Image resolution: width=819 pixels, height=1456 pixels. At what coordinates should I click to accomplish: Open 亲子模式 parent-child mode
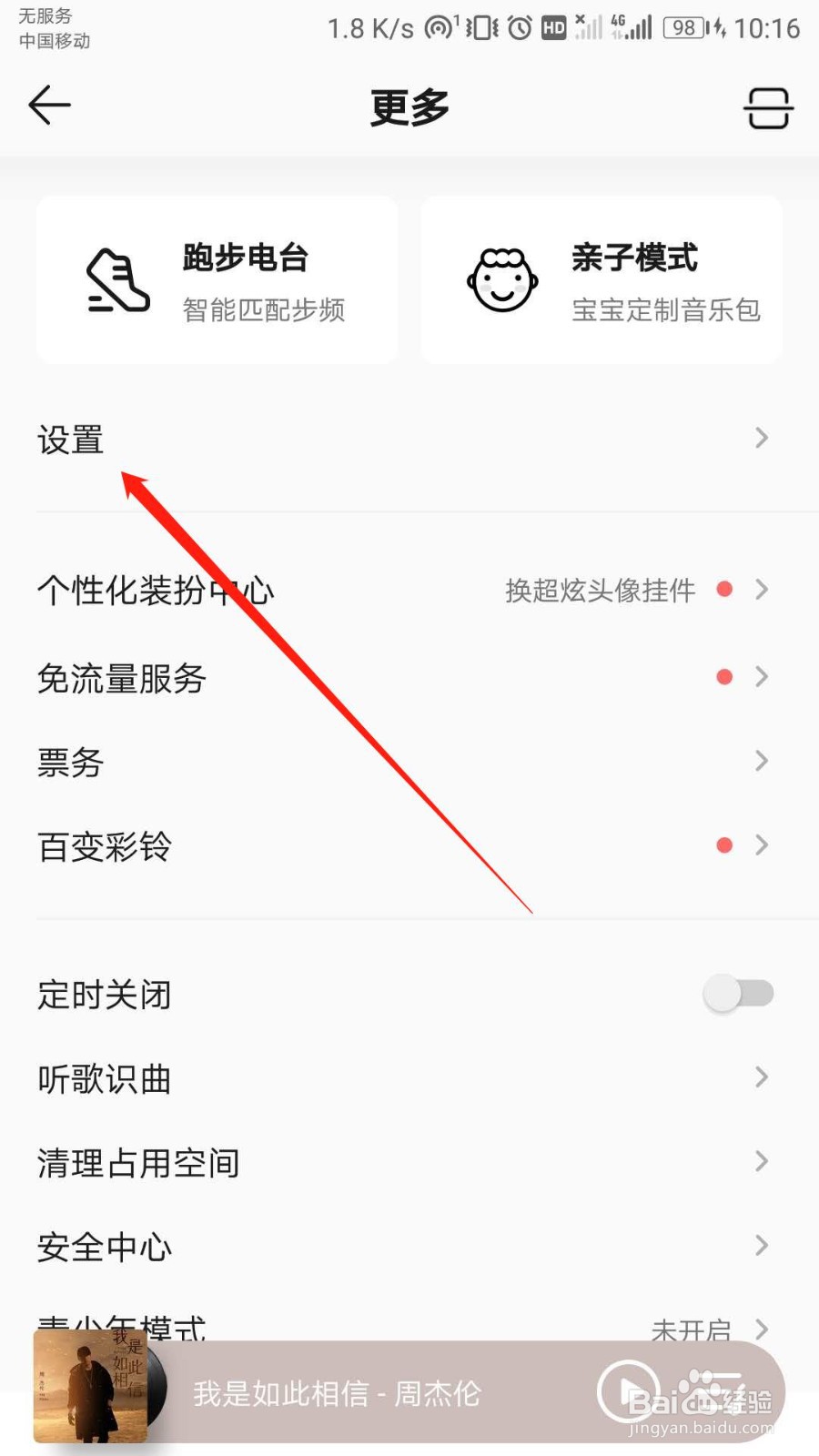(601, 279)
